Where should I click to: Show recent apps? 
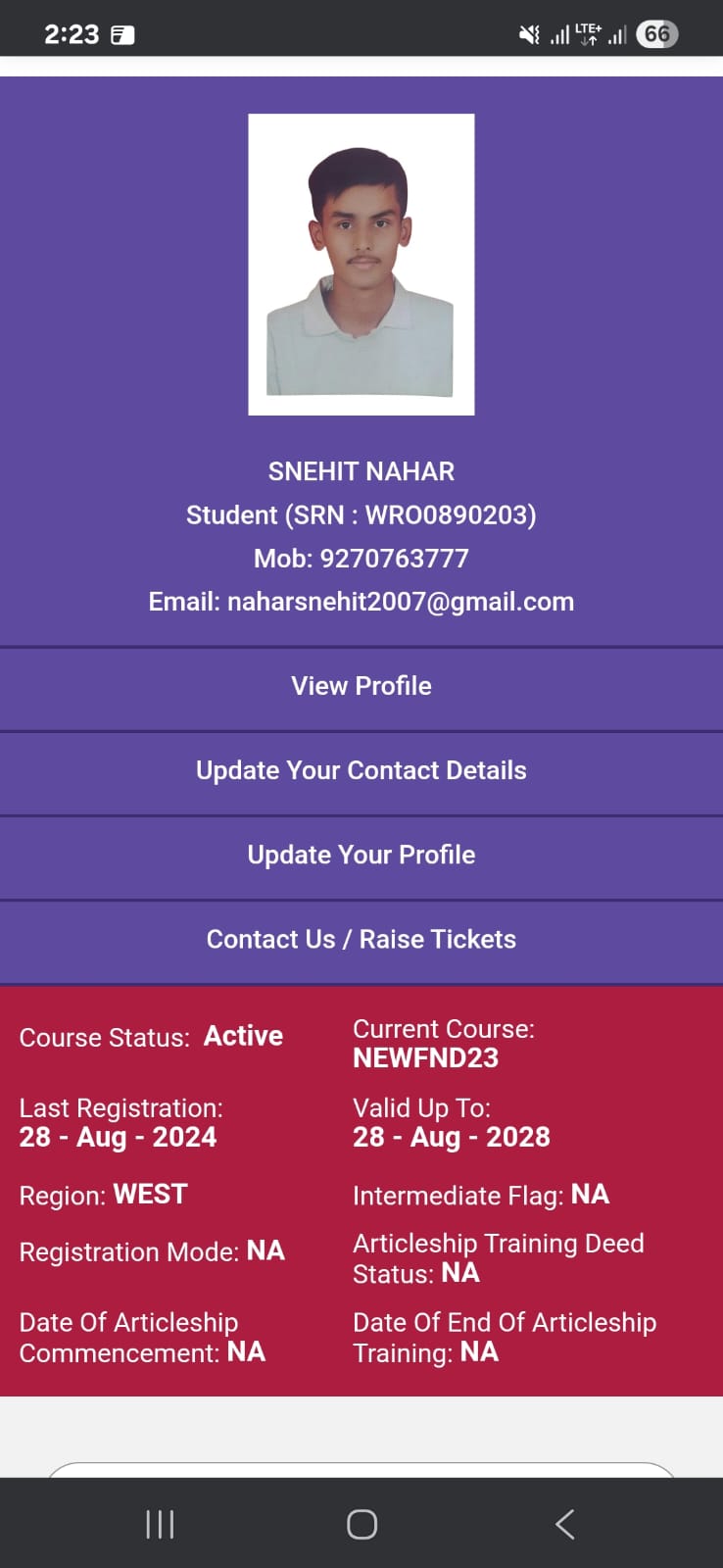coord(160,1524)
